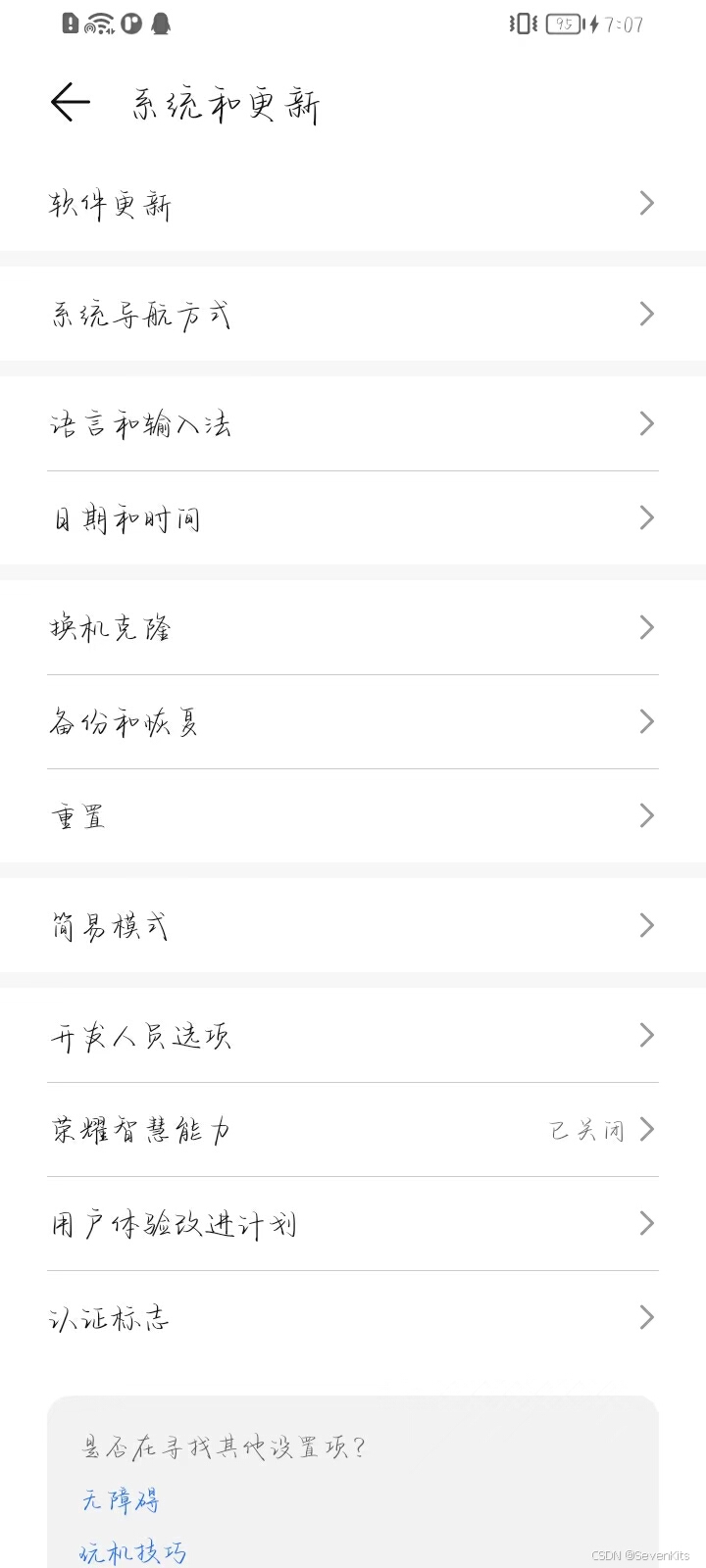Go back from 系统和更新

coord(71,102)
